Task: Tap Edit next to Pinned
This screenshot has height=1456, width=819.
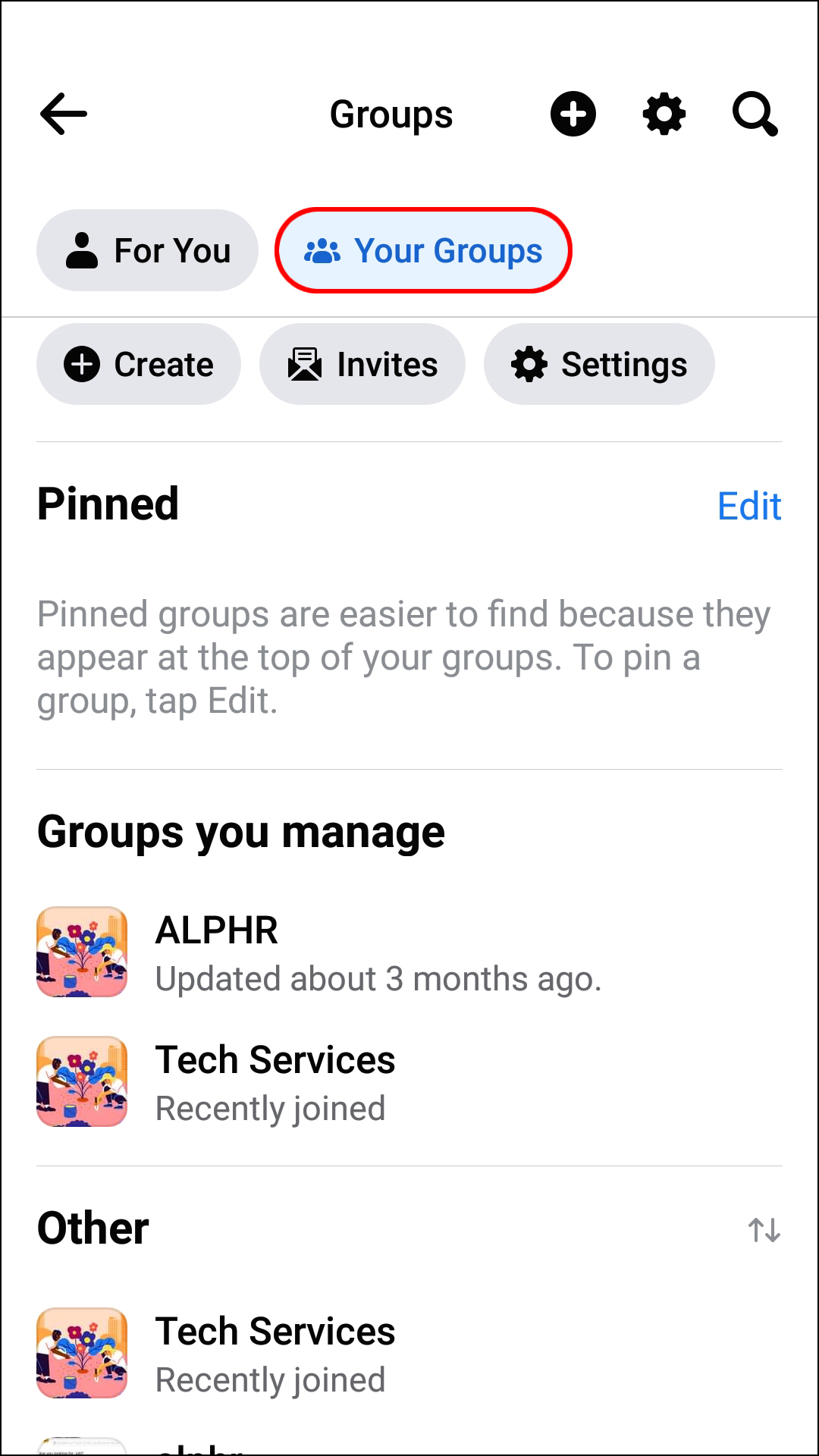Action: (x=749, y=506)
